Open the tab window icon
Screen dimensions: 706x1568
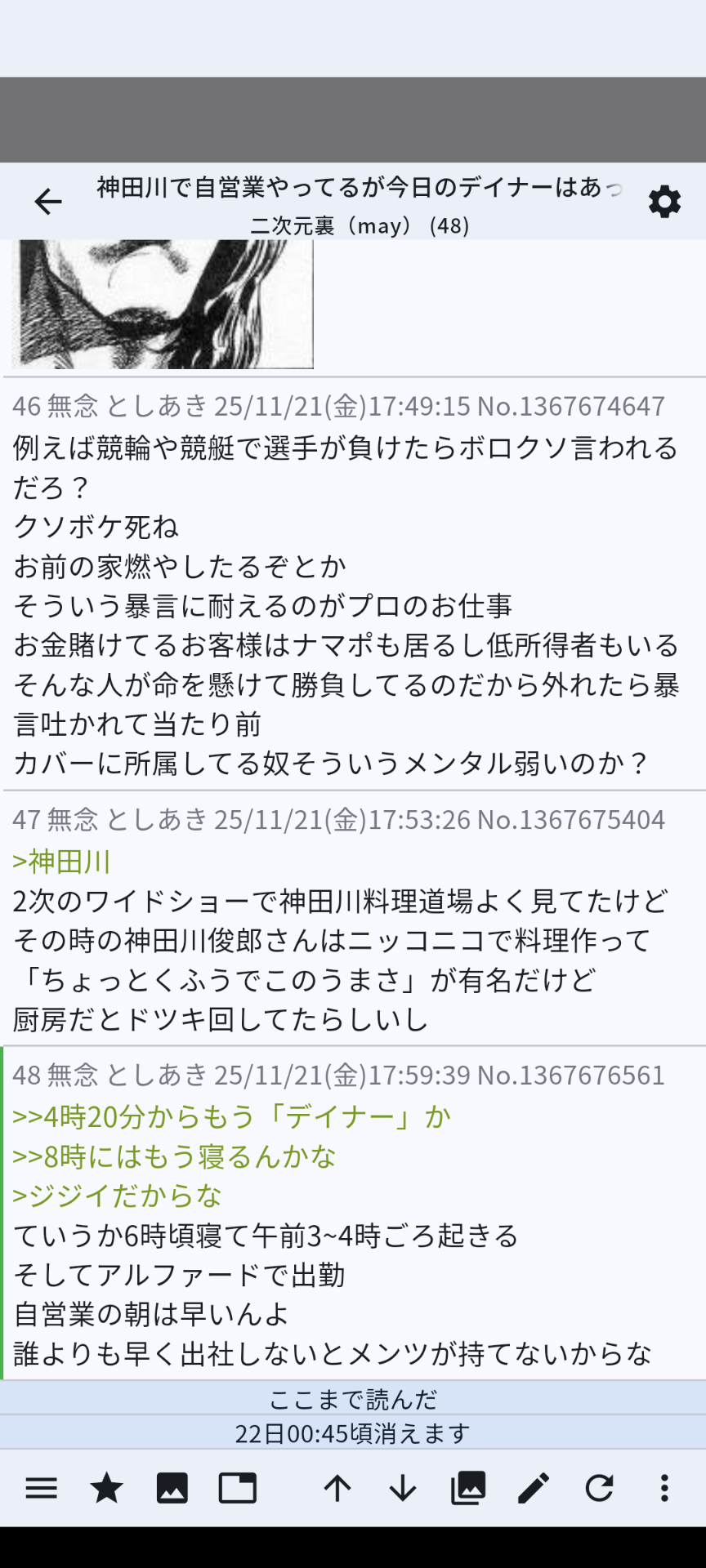click(x=237, y=1488)
